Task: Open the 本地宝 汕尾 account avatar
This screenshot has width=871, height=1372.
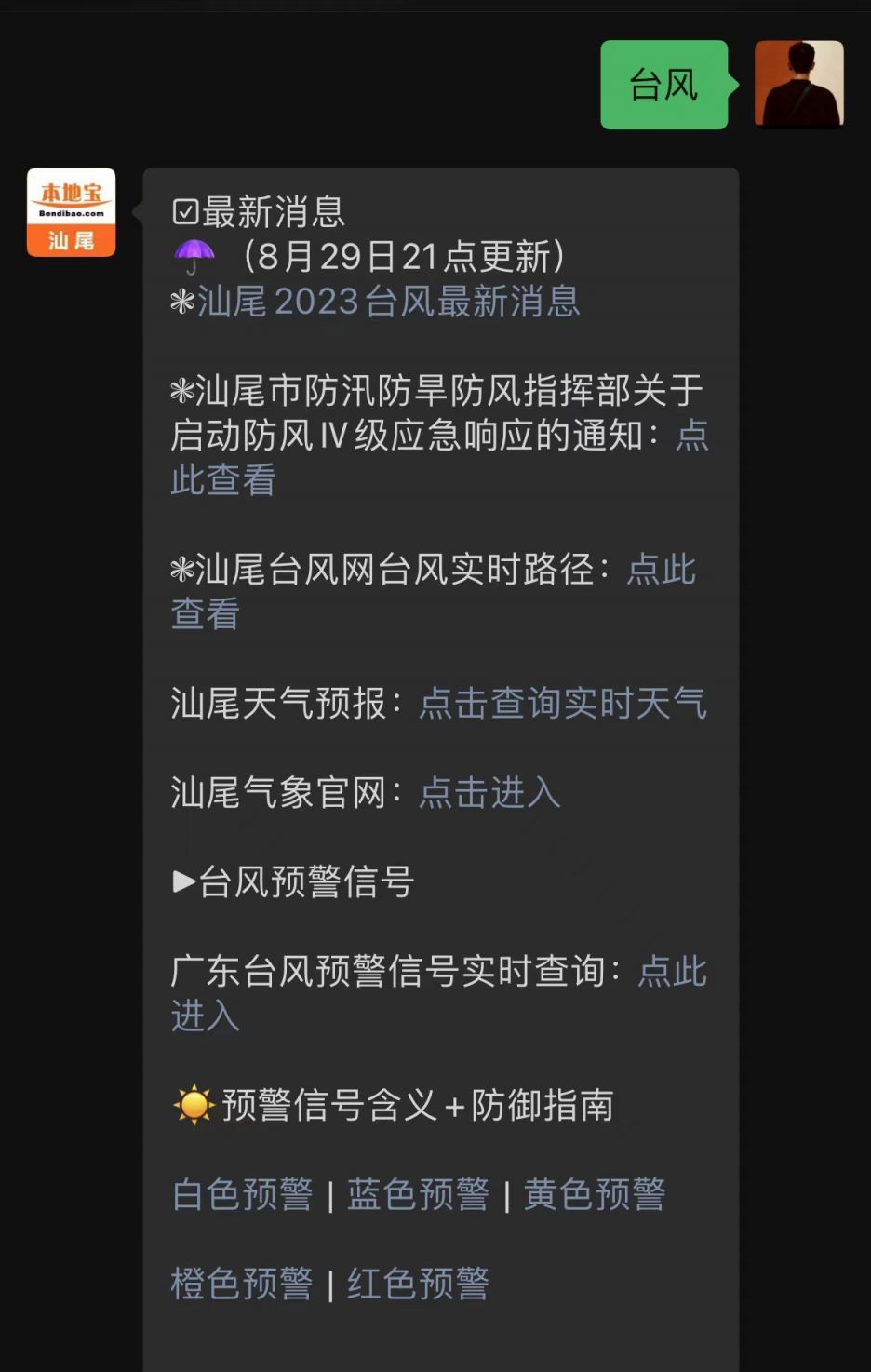Action: tap(72, 212)
